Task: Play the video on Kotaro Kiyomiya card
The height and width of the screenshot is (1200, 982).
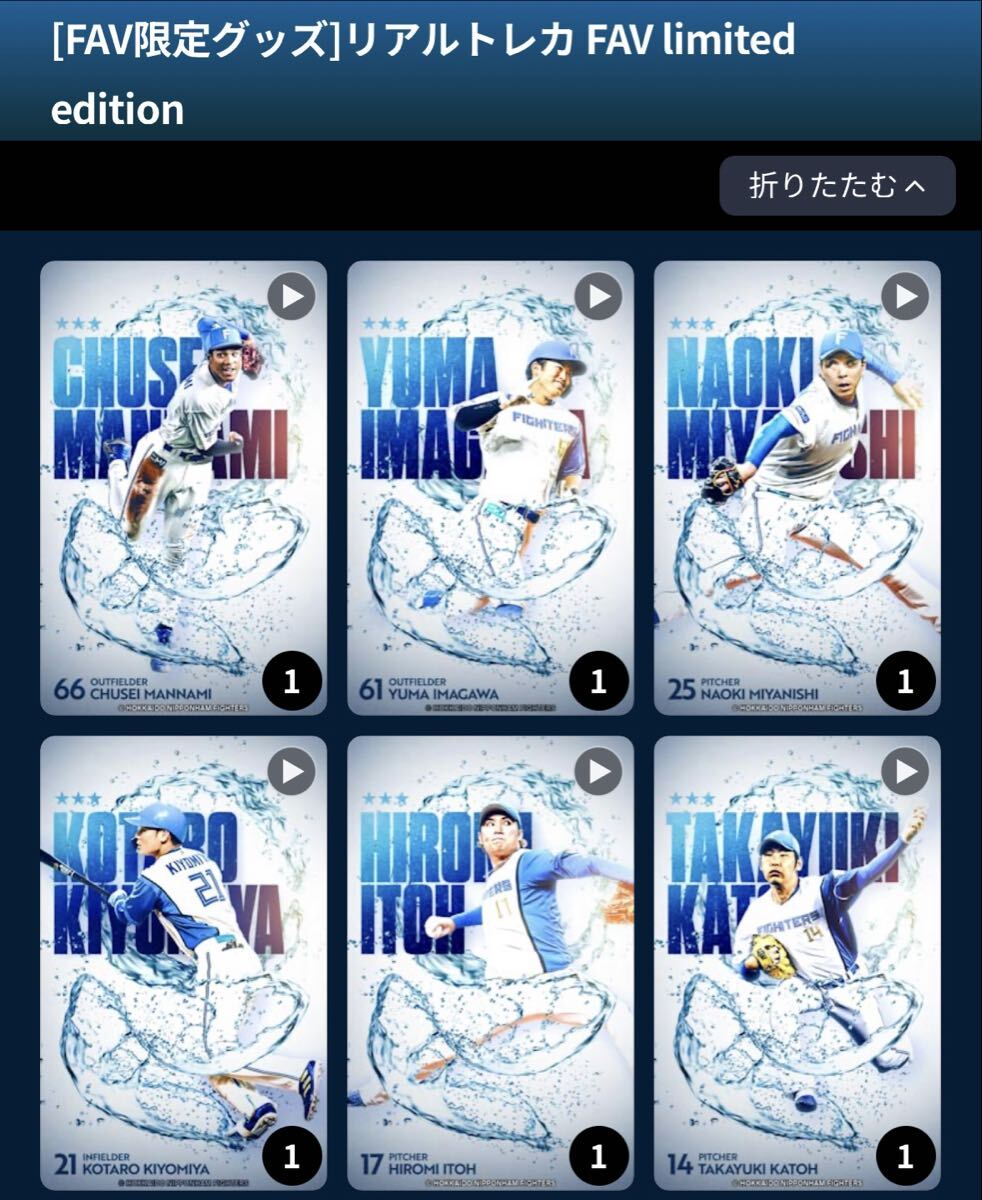Action: 291,772
